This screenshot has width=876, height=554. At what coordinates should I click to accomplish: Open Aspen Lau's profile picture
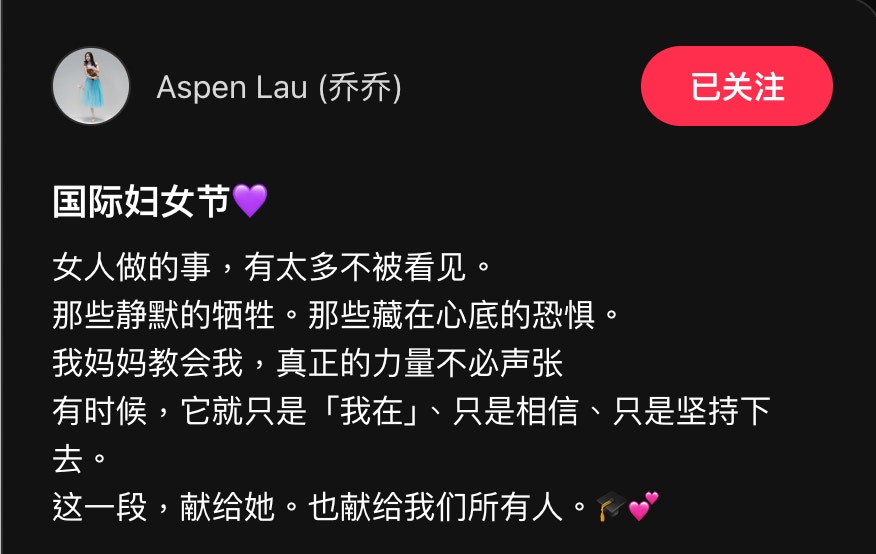(91, 86)
